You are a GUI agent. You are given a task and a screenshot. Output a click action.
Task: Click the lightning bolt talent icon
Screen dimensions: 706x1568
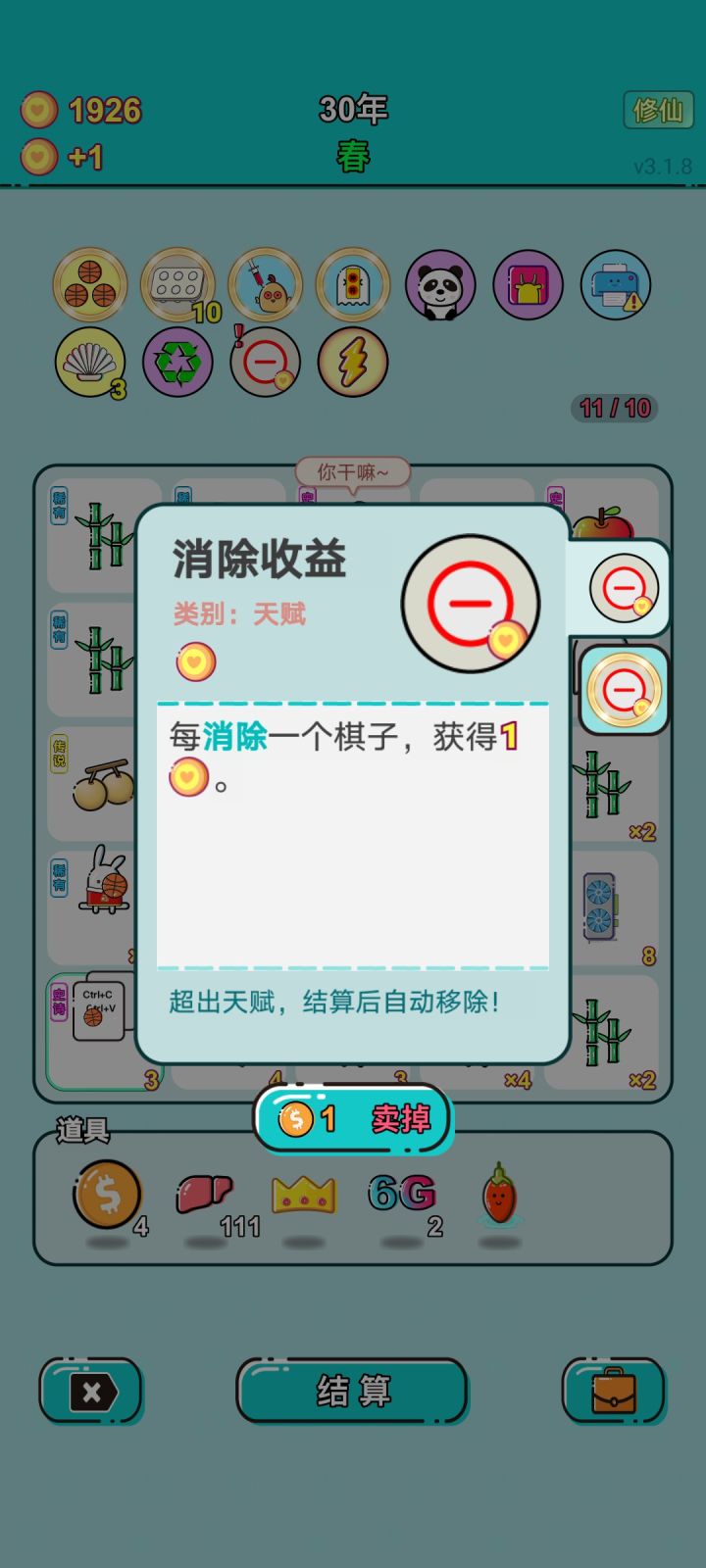point(355,361)
